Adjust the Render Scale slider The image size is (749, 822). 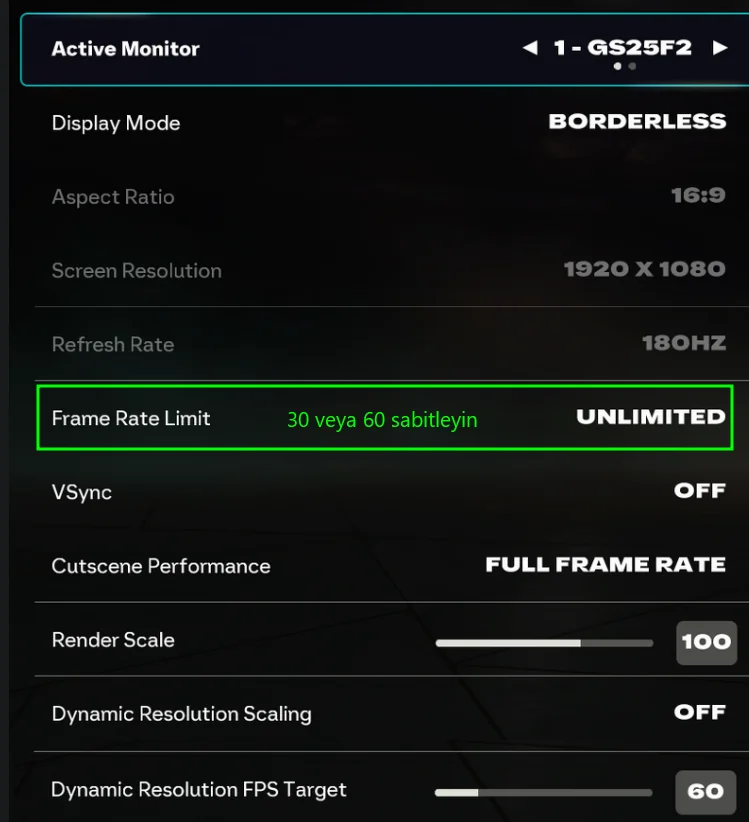pos(545,643)
